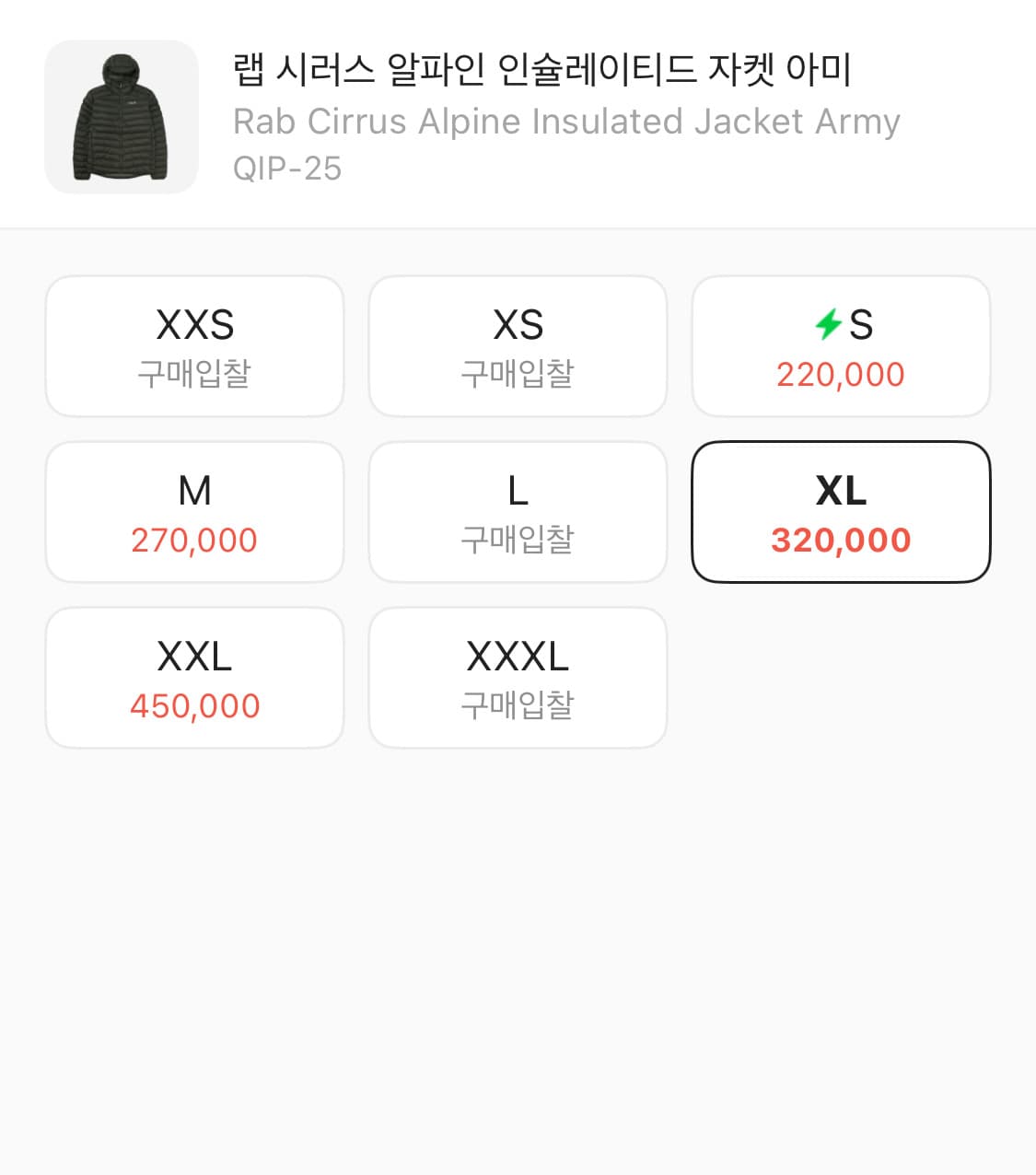Image resolution: width=1036 pixels, height=1175 pixels.
Task: Click the model number QIP-25
Action: (287, 168)
